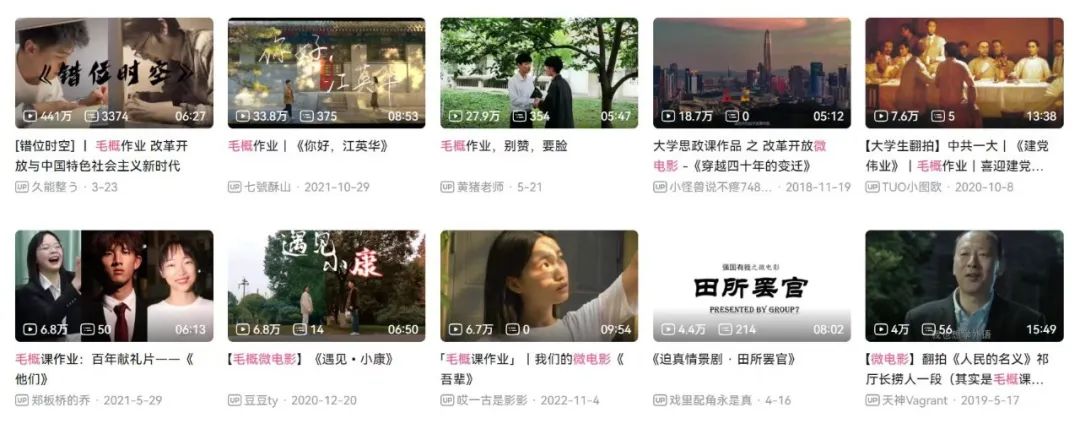Watch the 《吾辈》 micro film video
Screen dimensions: 1080x429
[x=539, y=285]
